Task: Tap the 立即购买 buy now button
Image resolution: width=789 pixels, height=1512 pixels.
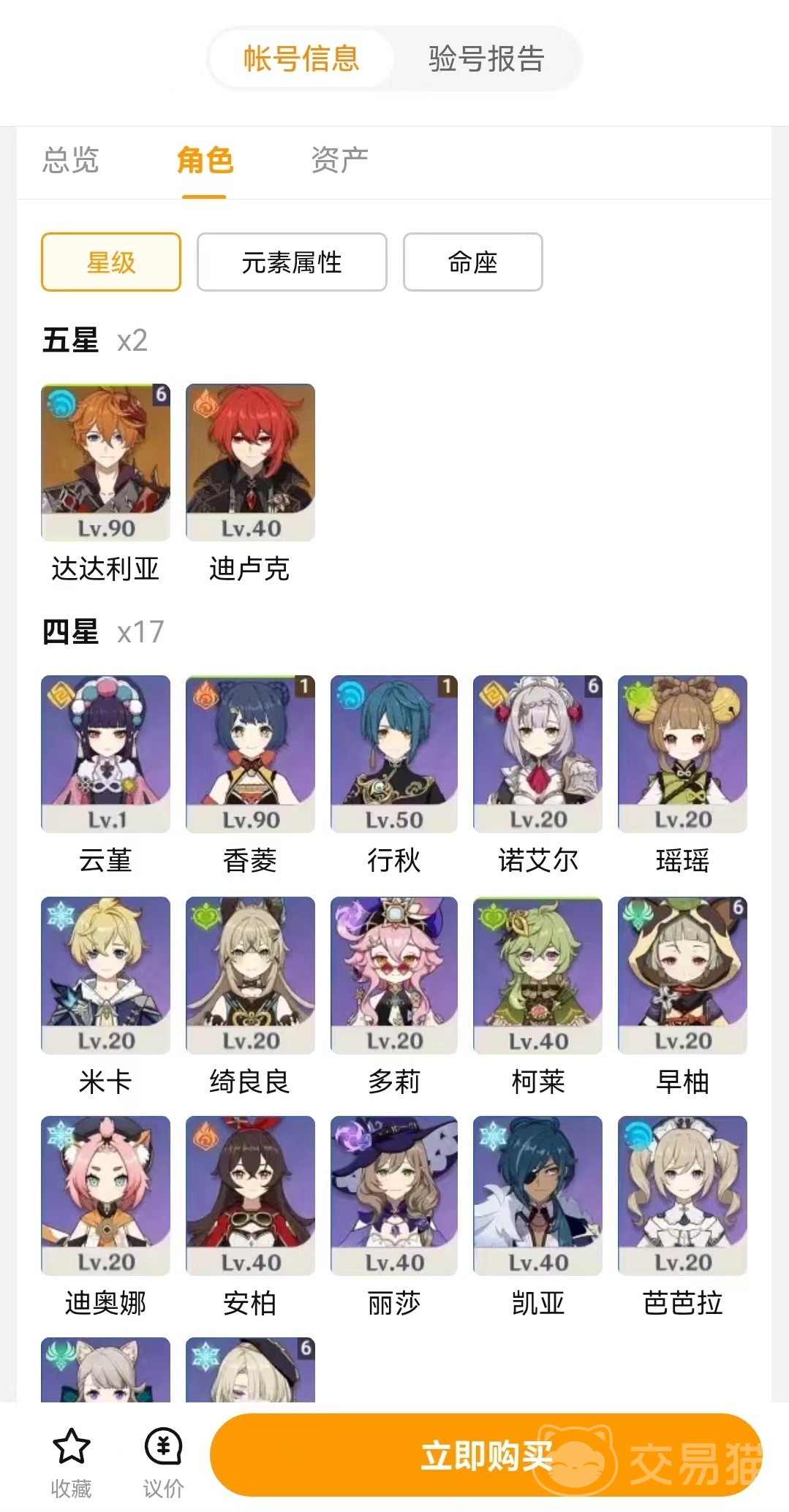Action: [486, 1455]
